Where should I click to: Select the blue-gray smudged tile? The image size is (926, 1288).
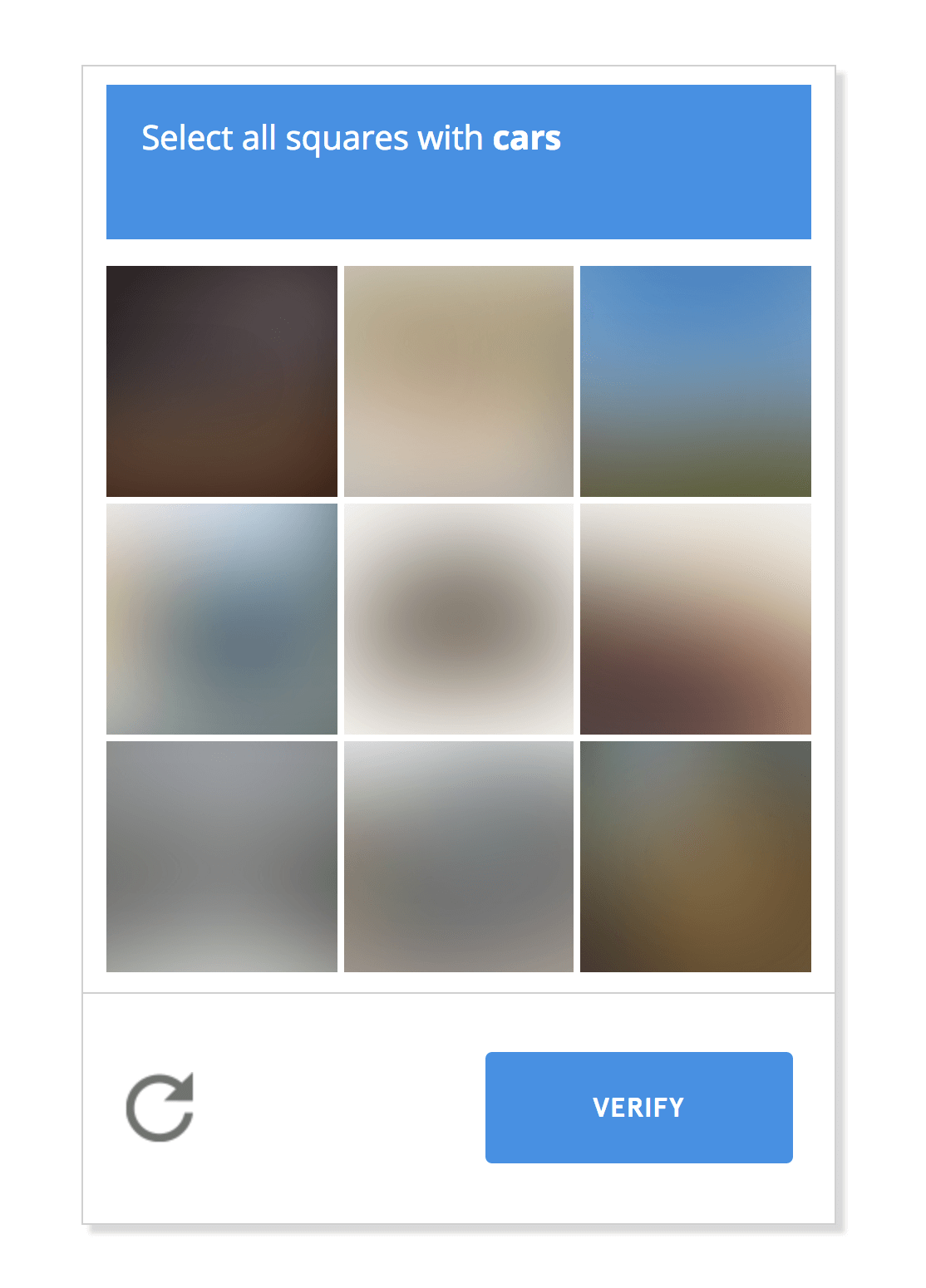(222, 619)
